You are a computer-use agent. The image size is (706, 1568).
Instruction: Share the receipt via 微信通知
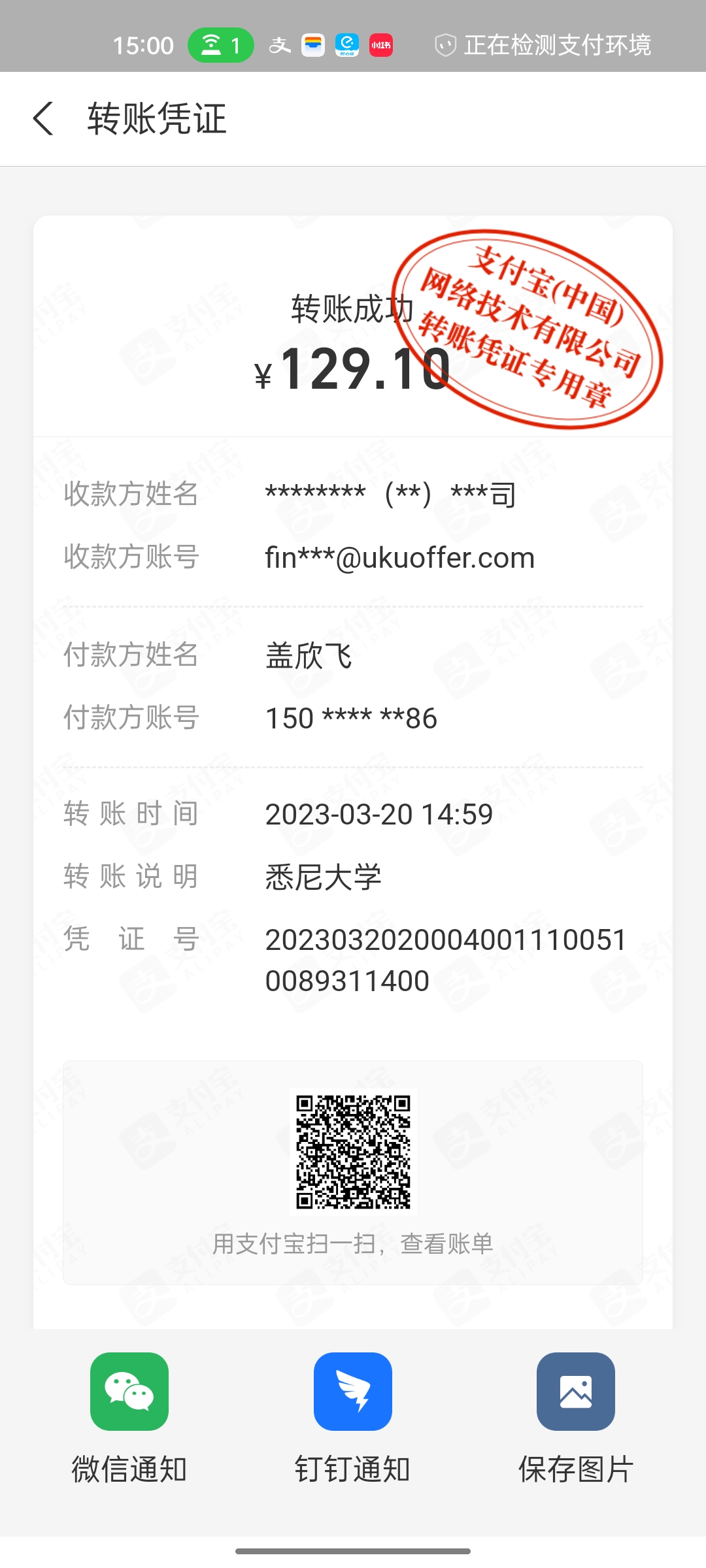coord(129,1392)
